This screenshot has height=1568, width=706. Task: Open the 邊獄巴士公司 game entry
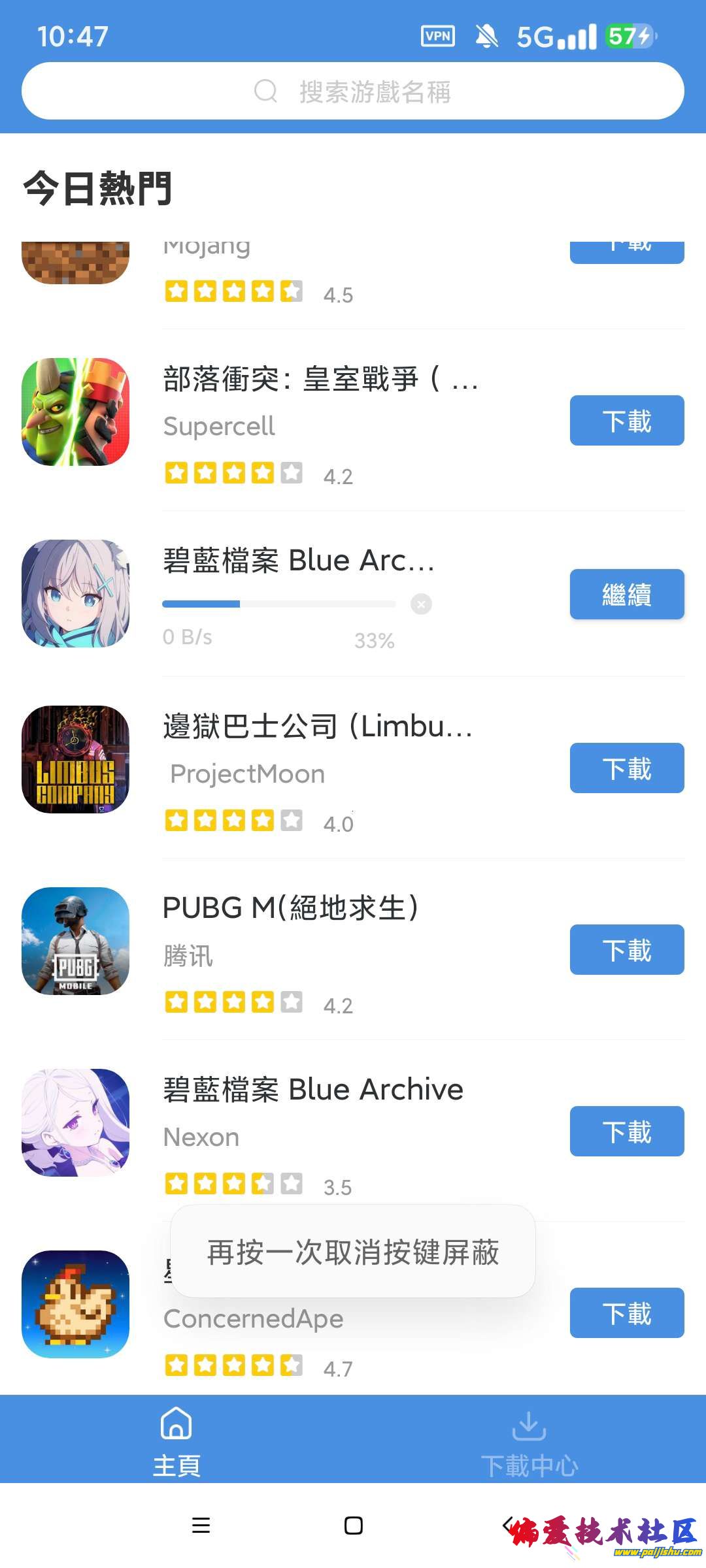click(317, 727)
